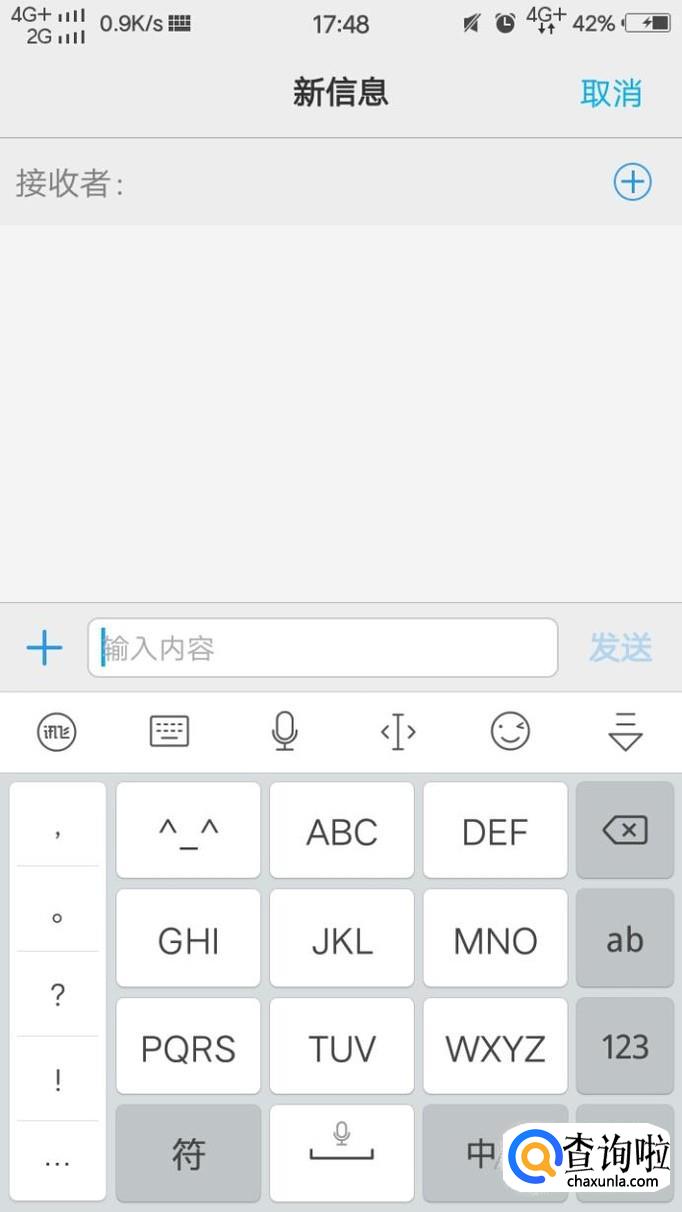Tap the 符 symbols key
This screenshot has height=1212, width=682.
(x=188, y=1154)
